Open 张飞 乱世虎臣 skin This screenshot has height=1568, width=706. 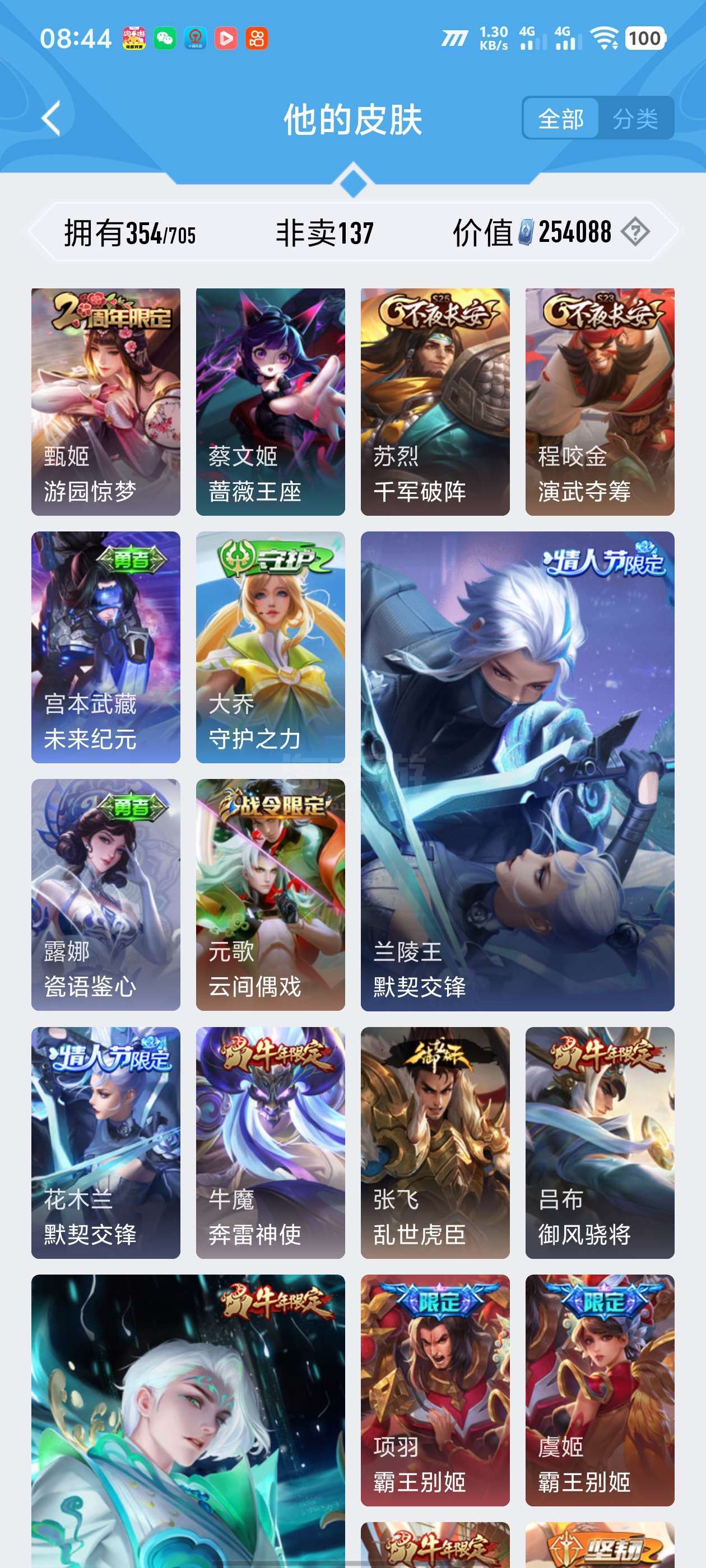(x=435, y=1142)
